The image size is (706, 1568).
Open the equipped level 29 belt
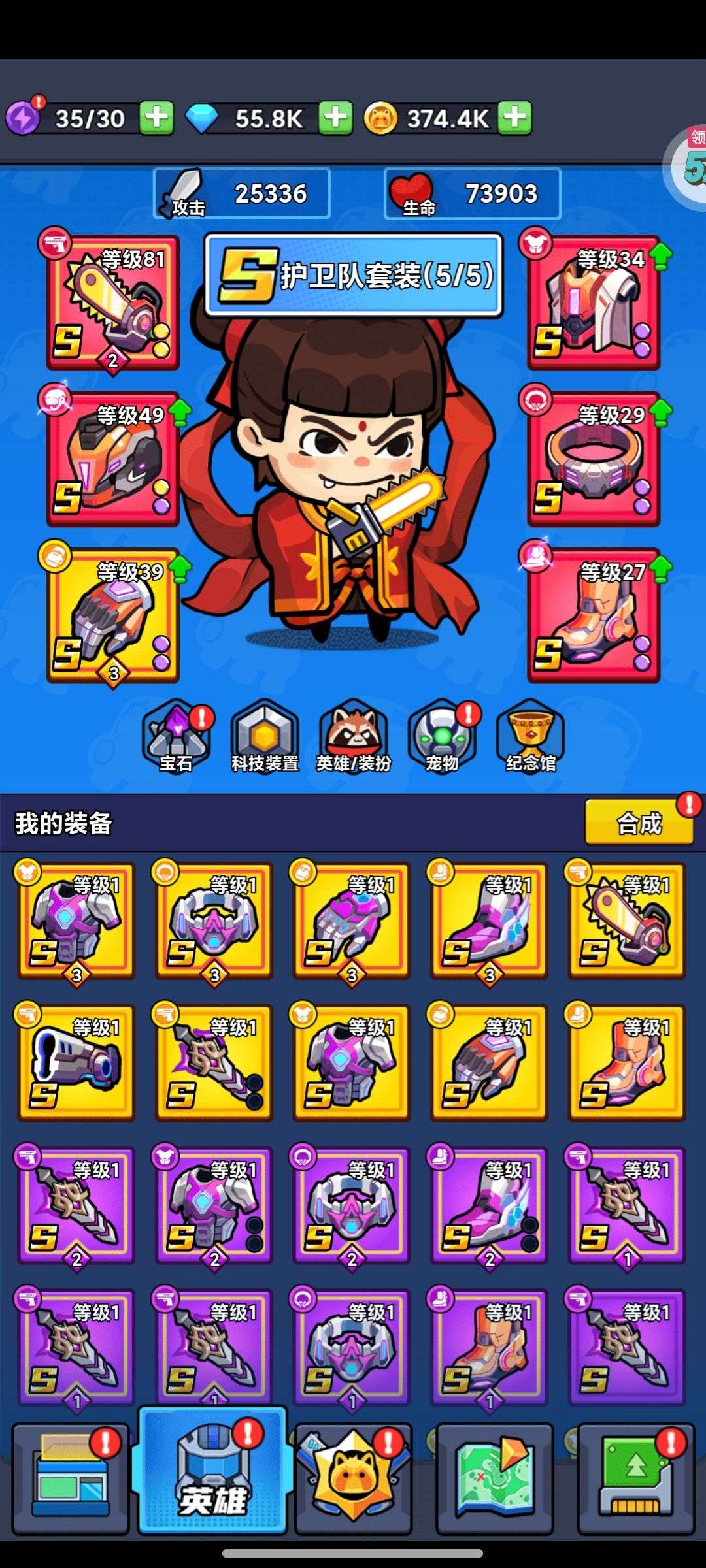click(594, 459)
